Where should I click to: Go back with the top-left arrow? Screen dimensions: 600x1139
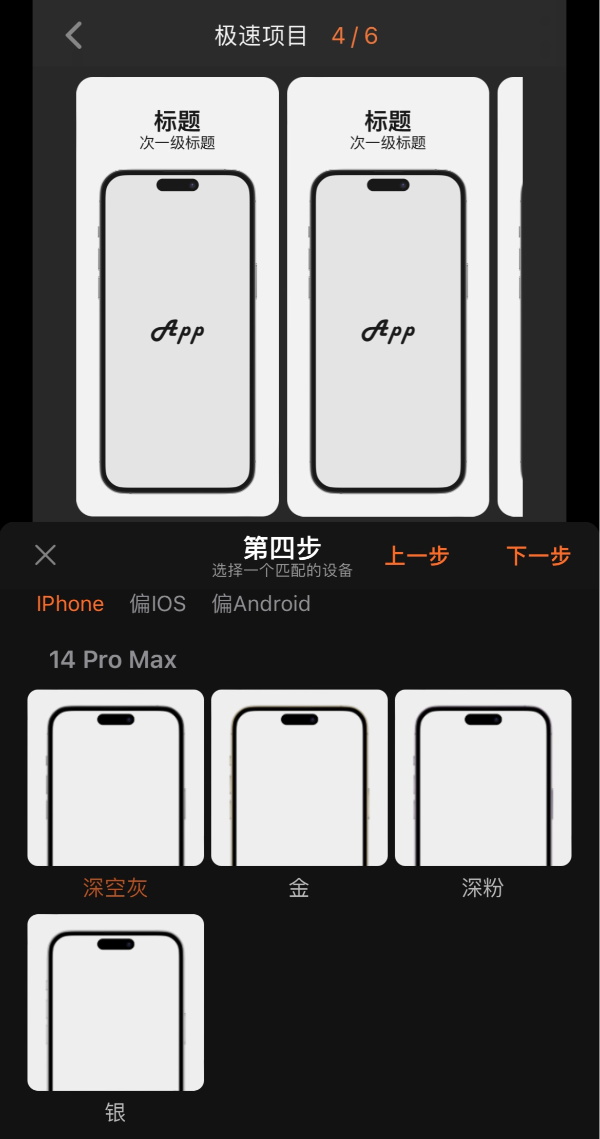(74, 36)
